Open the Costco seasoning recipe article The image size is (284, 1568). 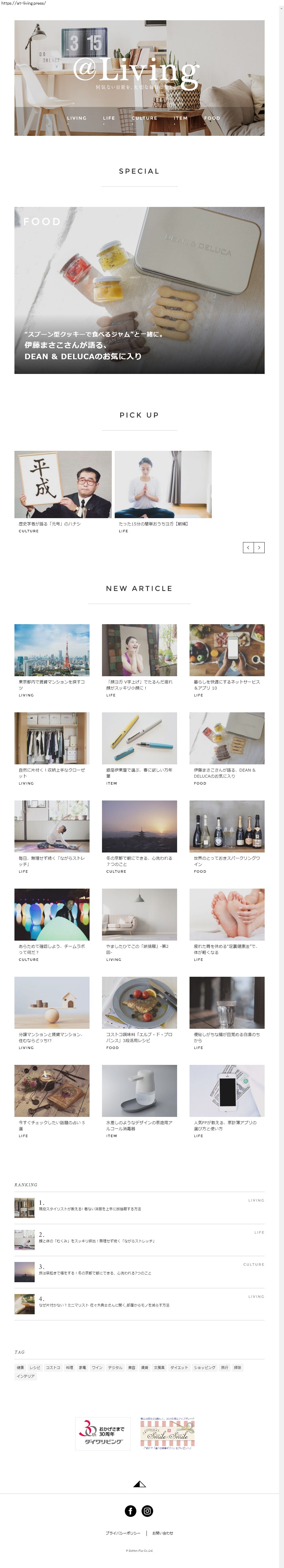[139, 1002]
